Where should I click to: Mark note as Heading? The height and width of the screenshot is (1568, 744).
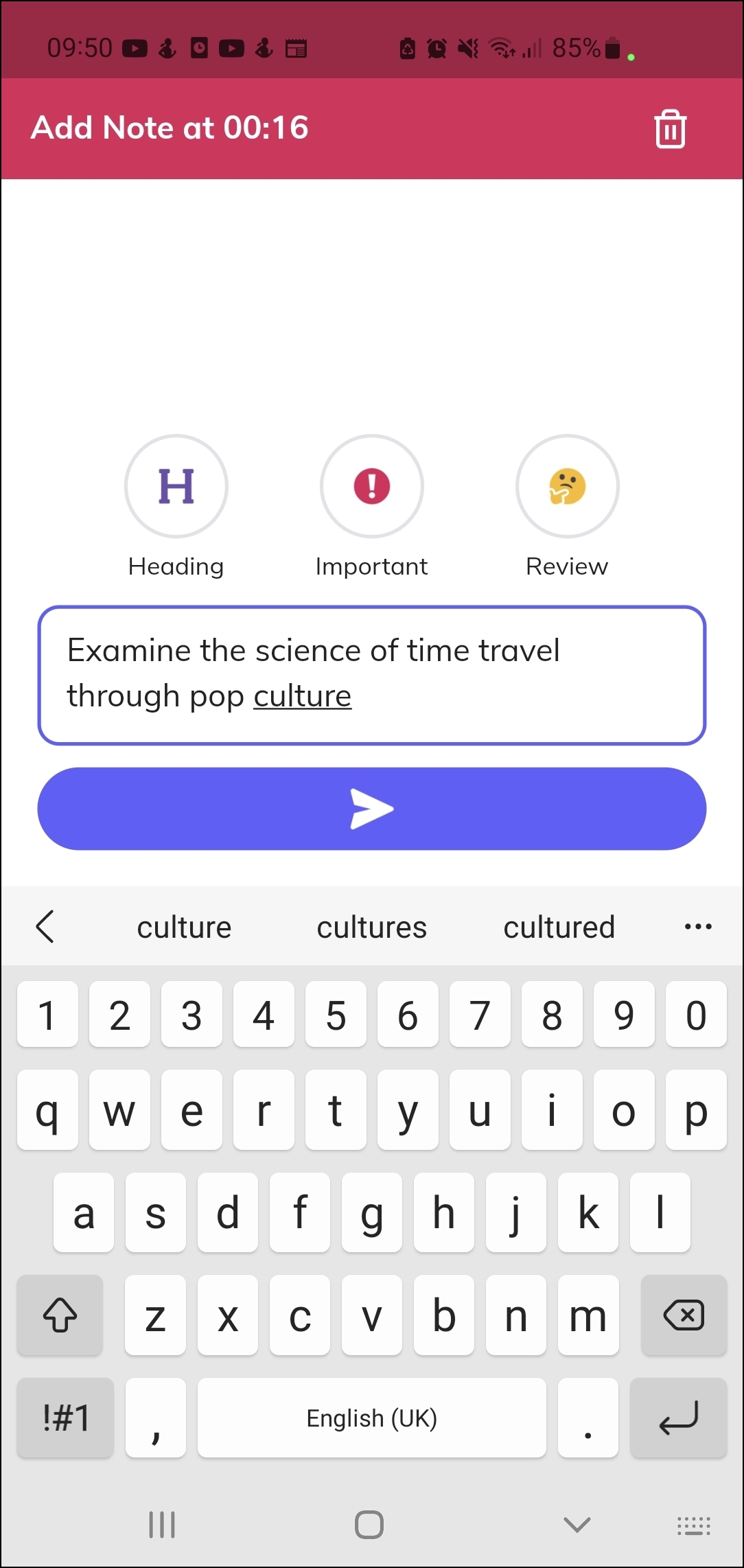(x=176, y=486)
